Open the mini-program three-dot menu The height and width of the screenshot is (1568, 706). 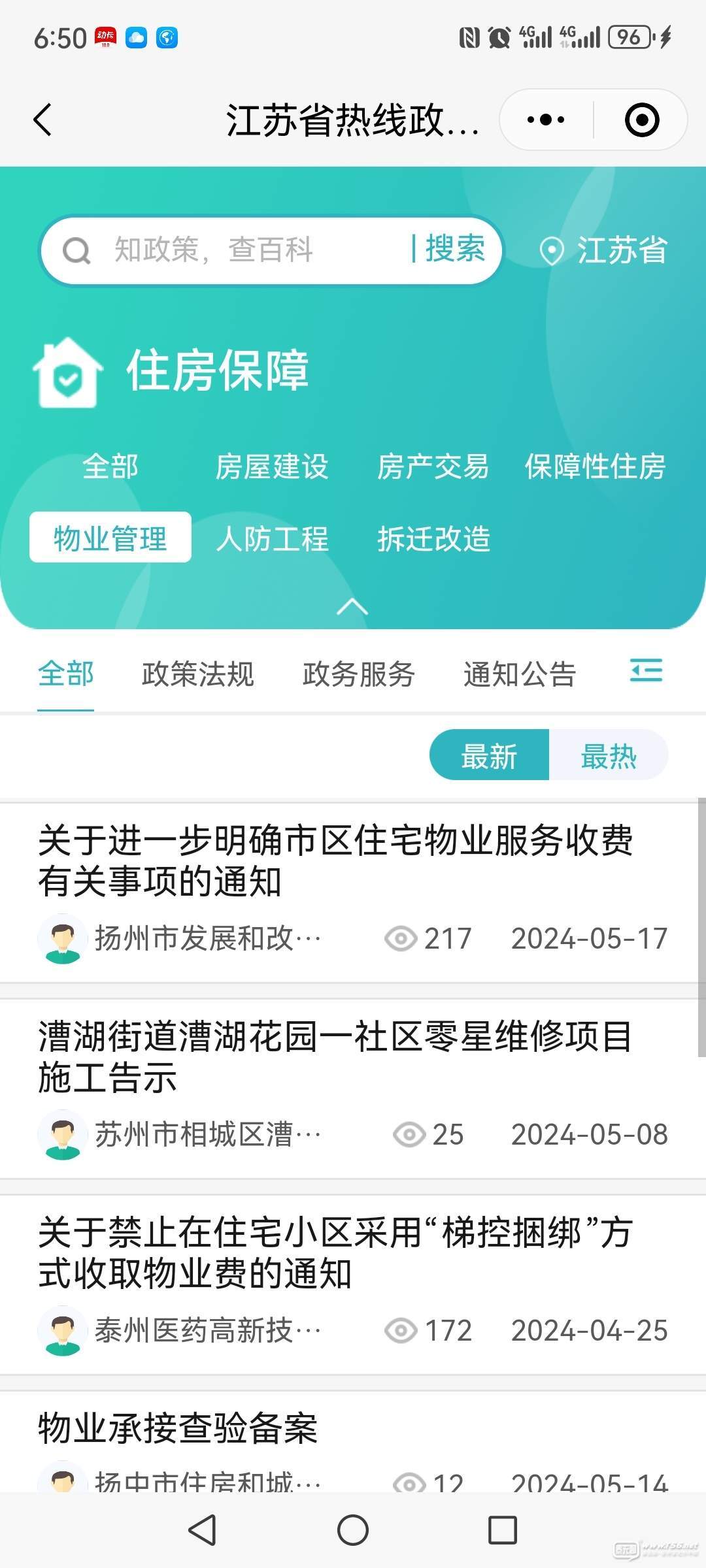(x=546, y=120)
